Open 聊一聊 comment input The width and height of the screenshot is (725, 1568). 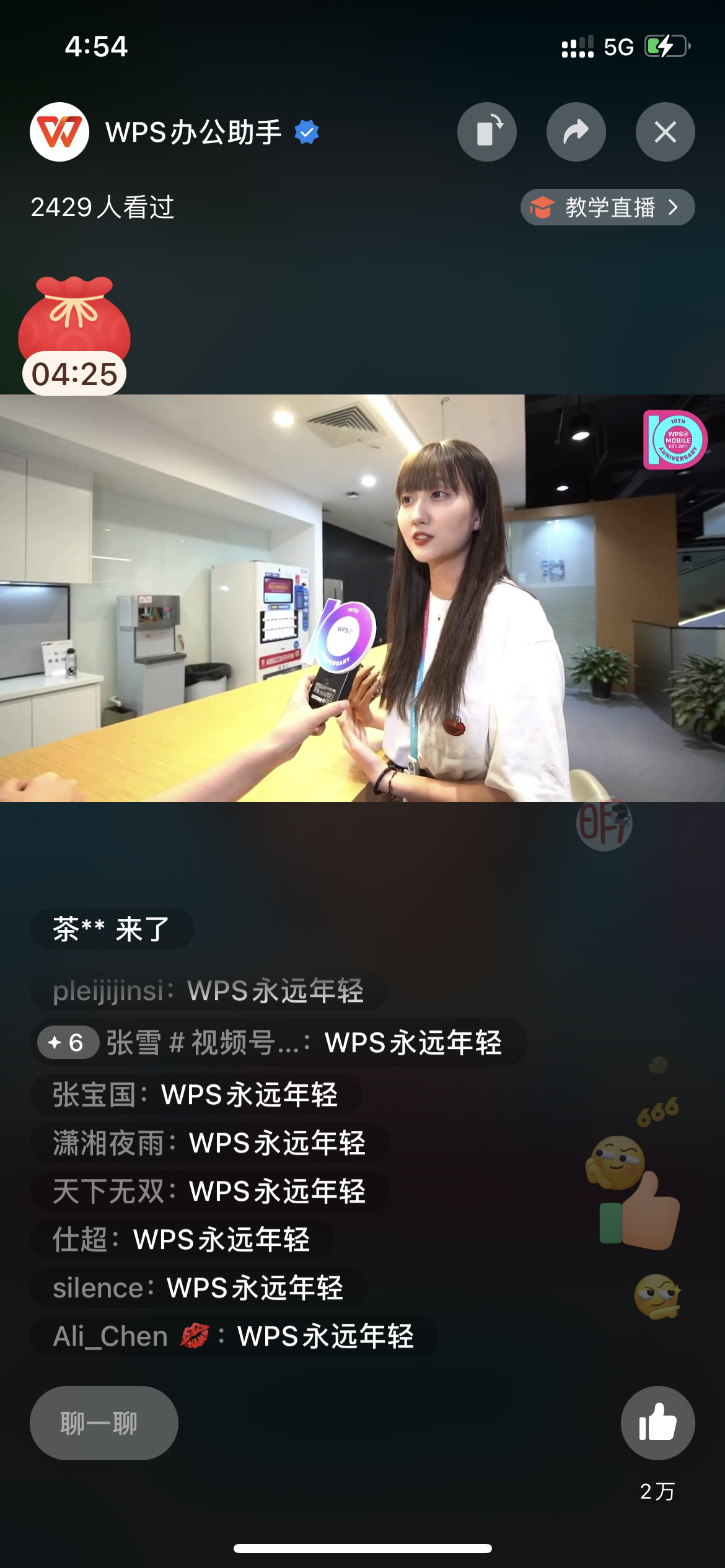point(104,1423)
